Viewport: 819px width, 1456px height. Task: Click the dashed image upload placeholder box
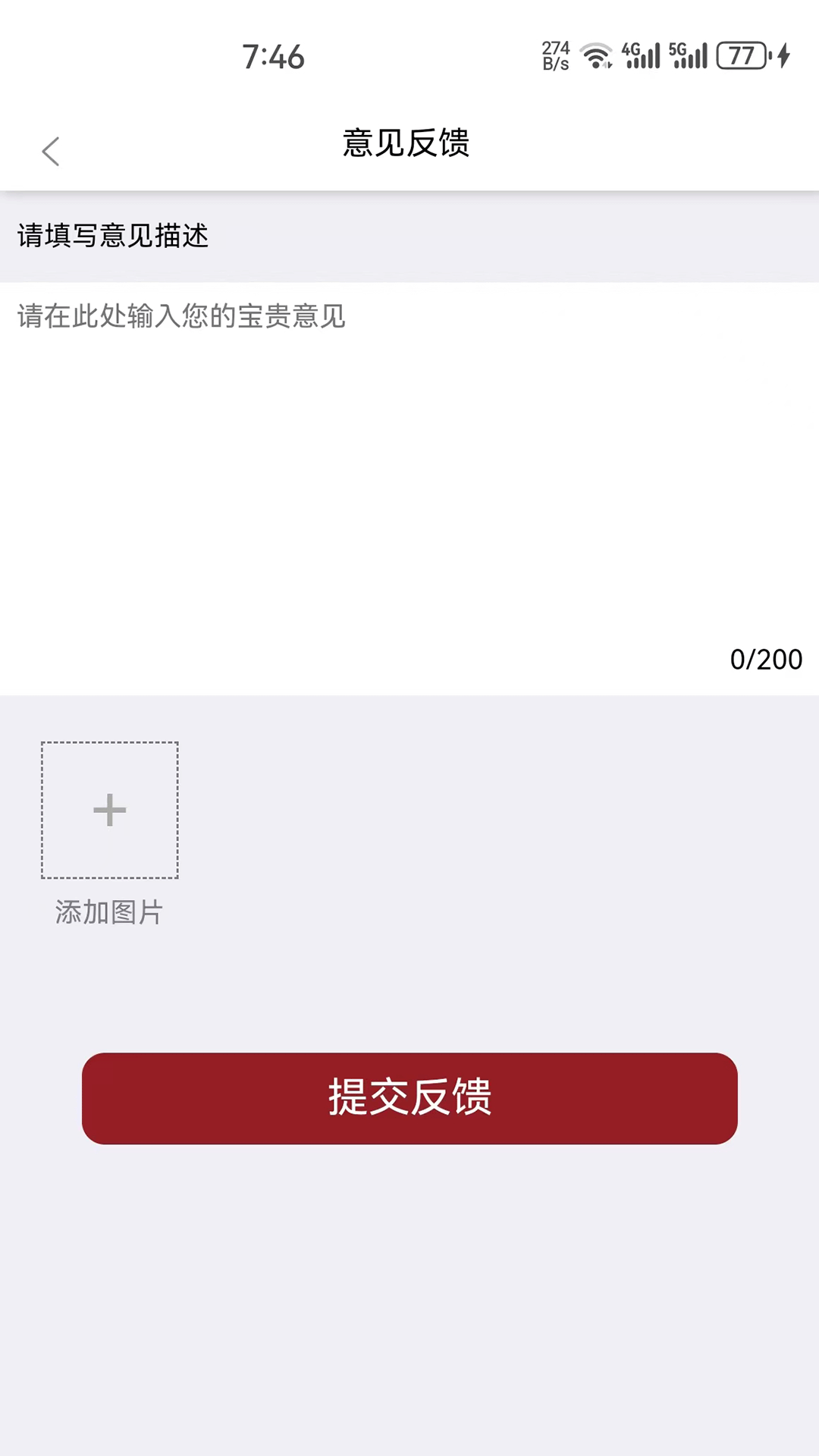pos(109,810)
